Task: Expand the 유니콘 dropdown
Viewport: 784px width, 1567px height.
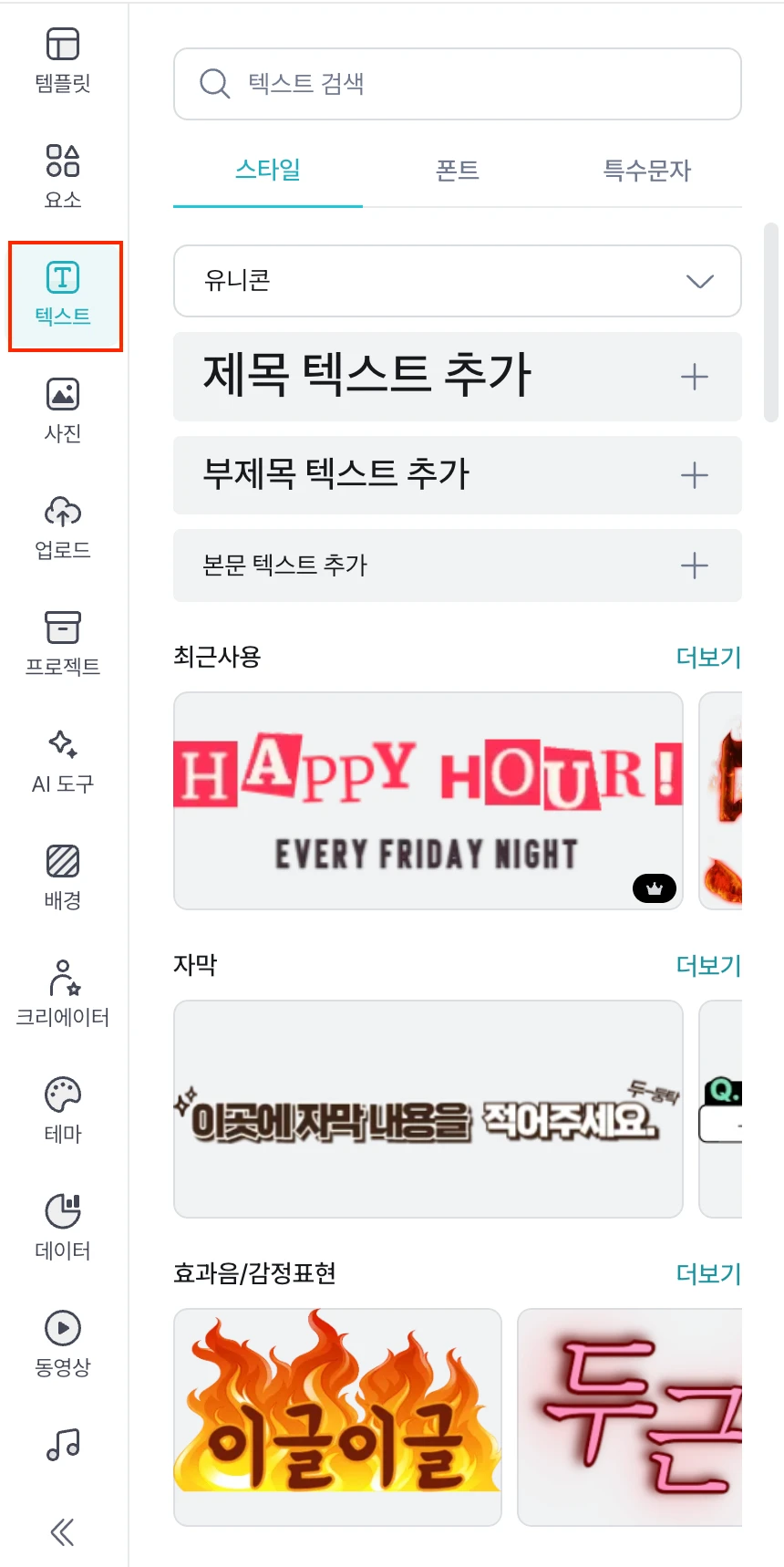Action: pyautogui.click(x=457, y=281)
